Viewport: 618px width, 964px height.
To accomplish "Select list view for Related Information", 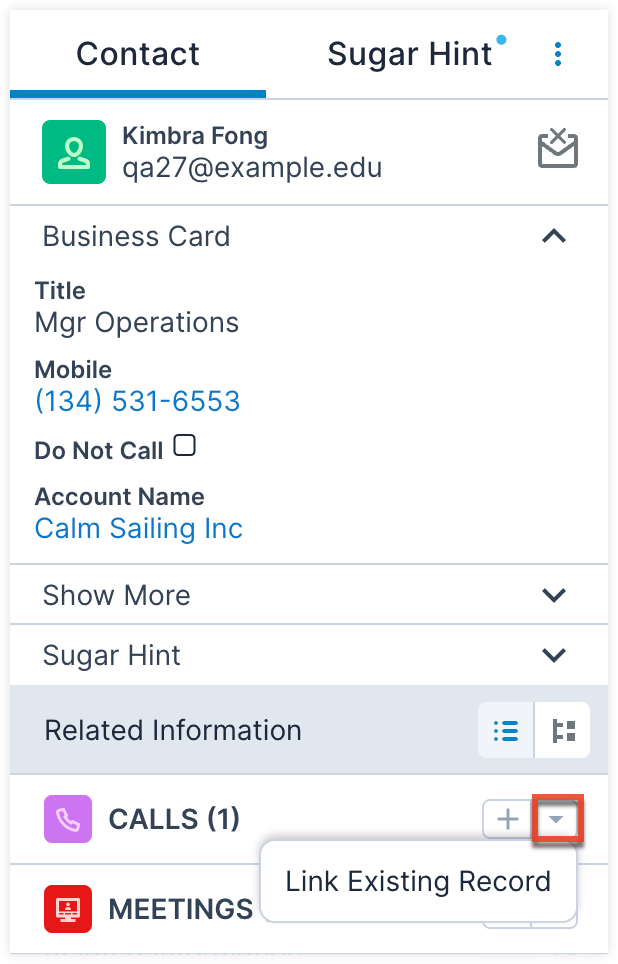I will [506, 730].
